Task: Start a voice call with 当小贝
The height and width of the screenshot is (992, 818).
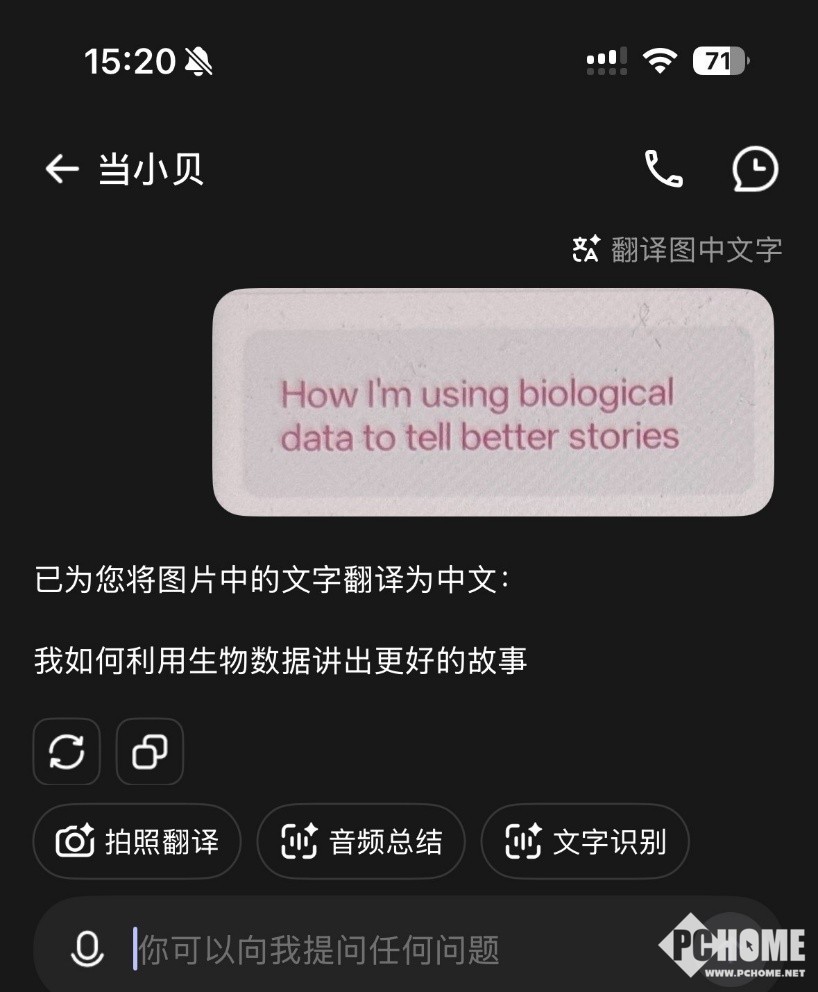Action: pos(663,169)
